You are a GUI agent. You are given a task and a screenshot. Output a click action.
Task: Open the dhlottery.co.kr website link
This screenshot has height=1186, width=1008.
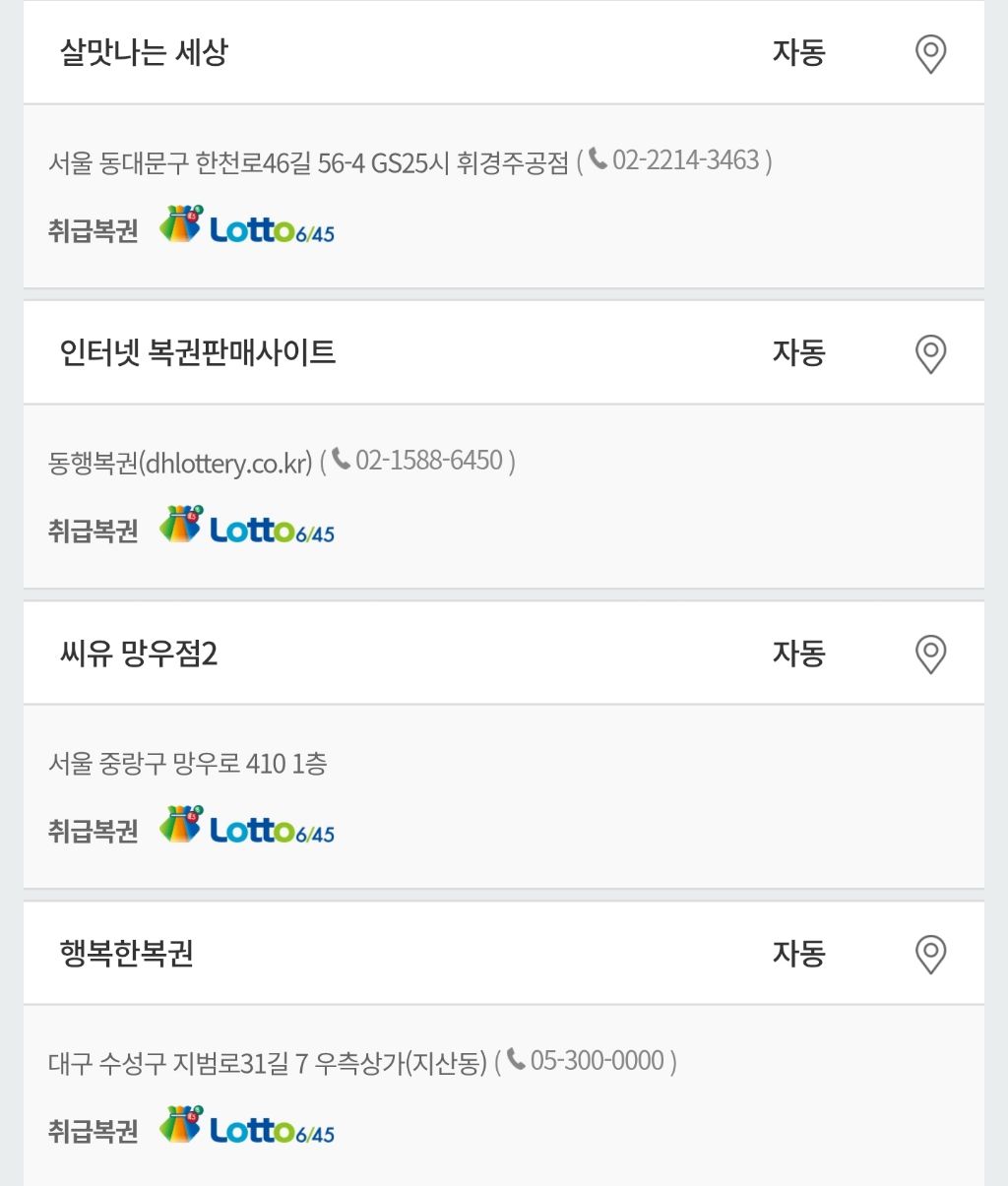click(182, 459)
